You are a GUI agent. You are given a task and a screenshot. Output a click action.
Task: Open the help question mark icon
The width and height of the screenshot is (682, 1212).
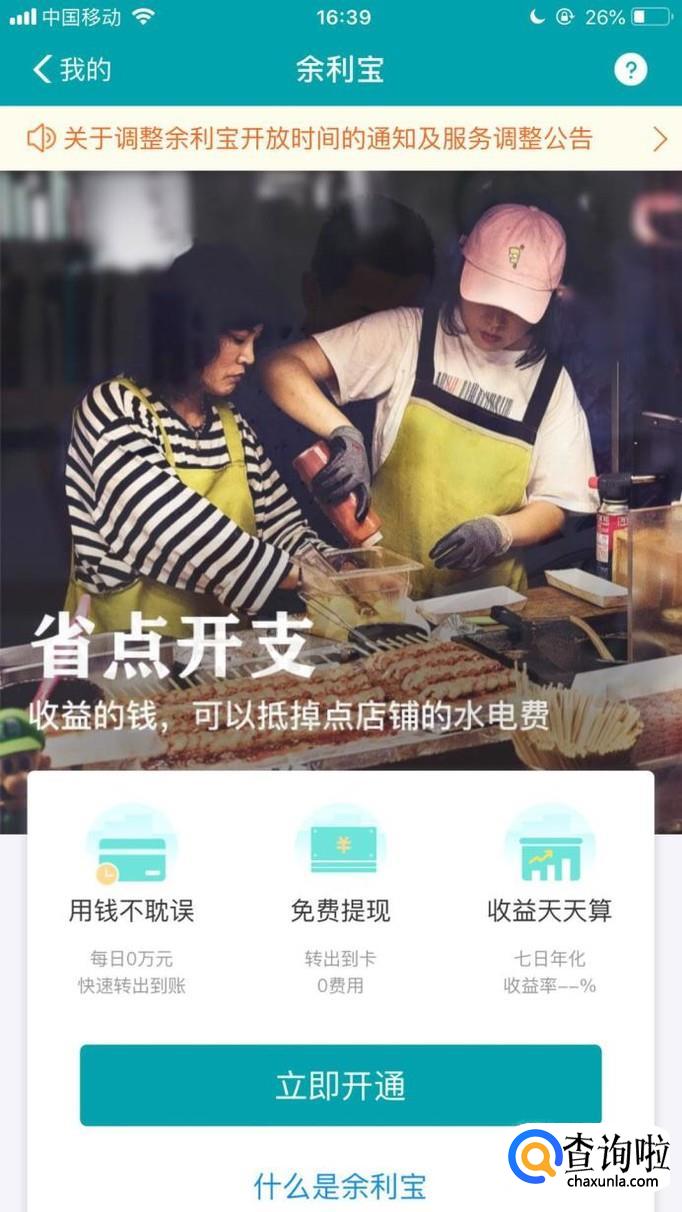pos(630,70)
